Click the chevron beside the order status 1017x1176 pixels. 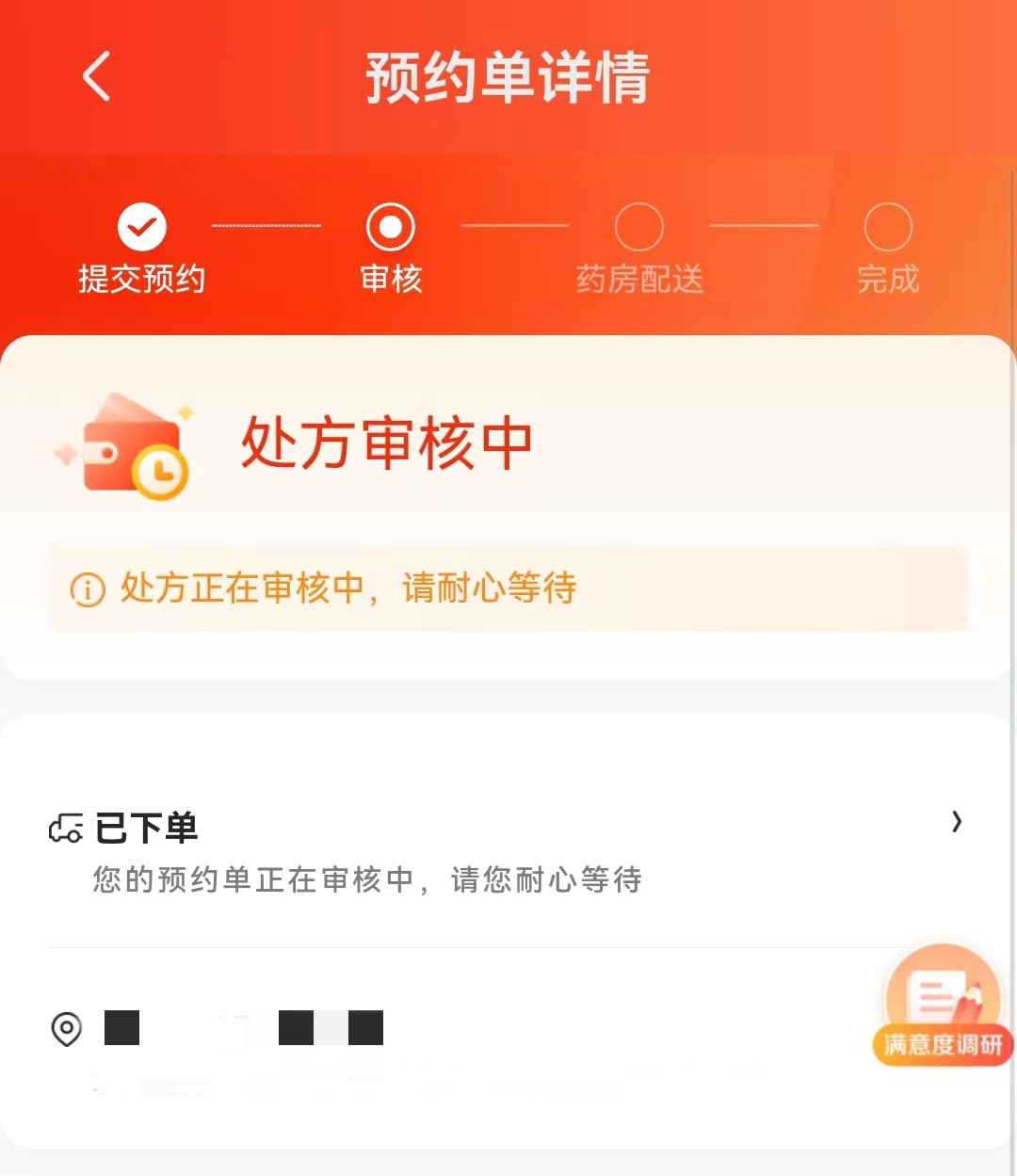(x=958, y=822)
